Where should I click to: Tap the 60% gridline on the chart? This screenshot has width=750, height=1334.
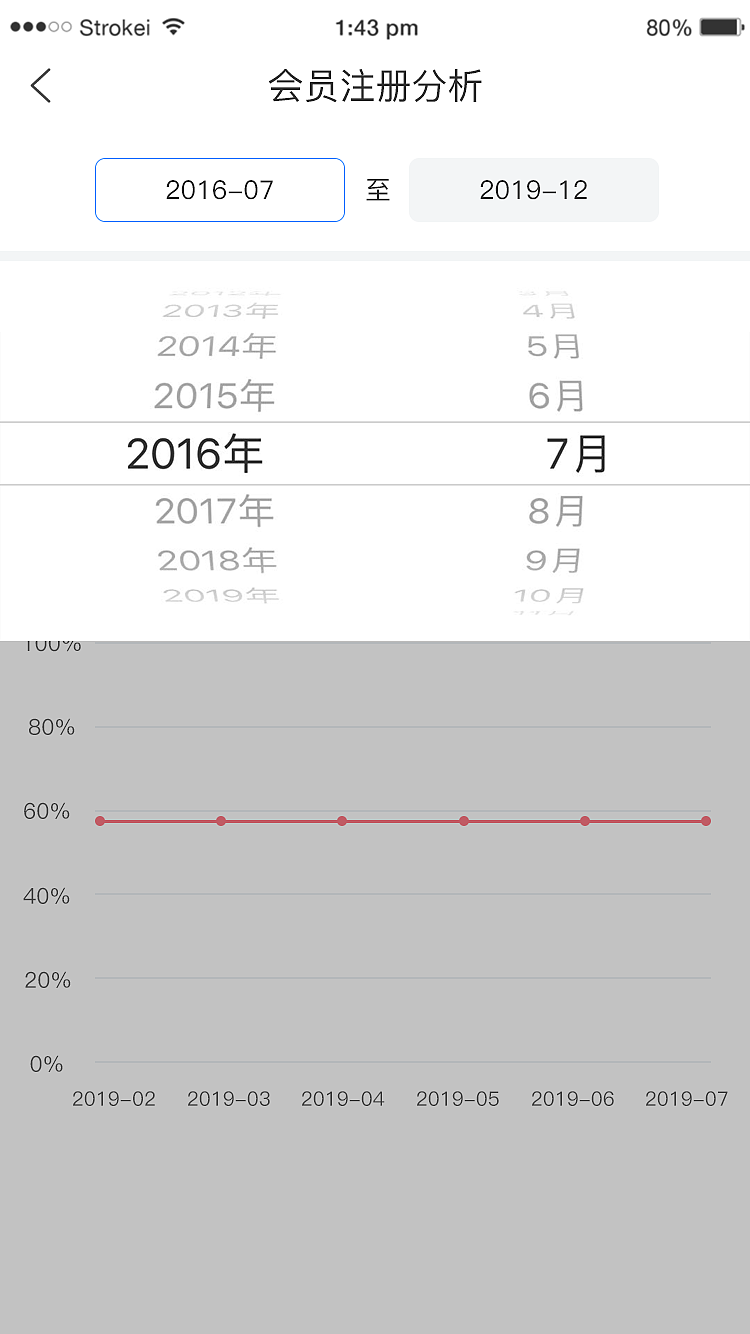tap(400, 812)
